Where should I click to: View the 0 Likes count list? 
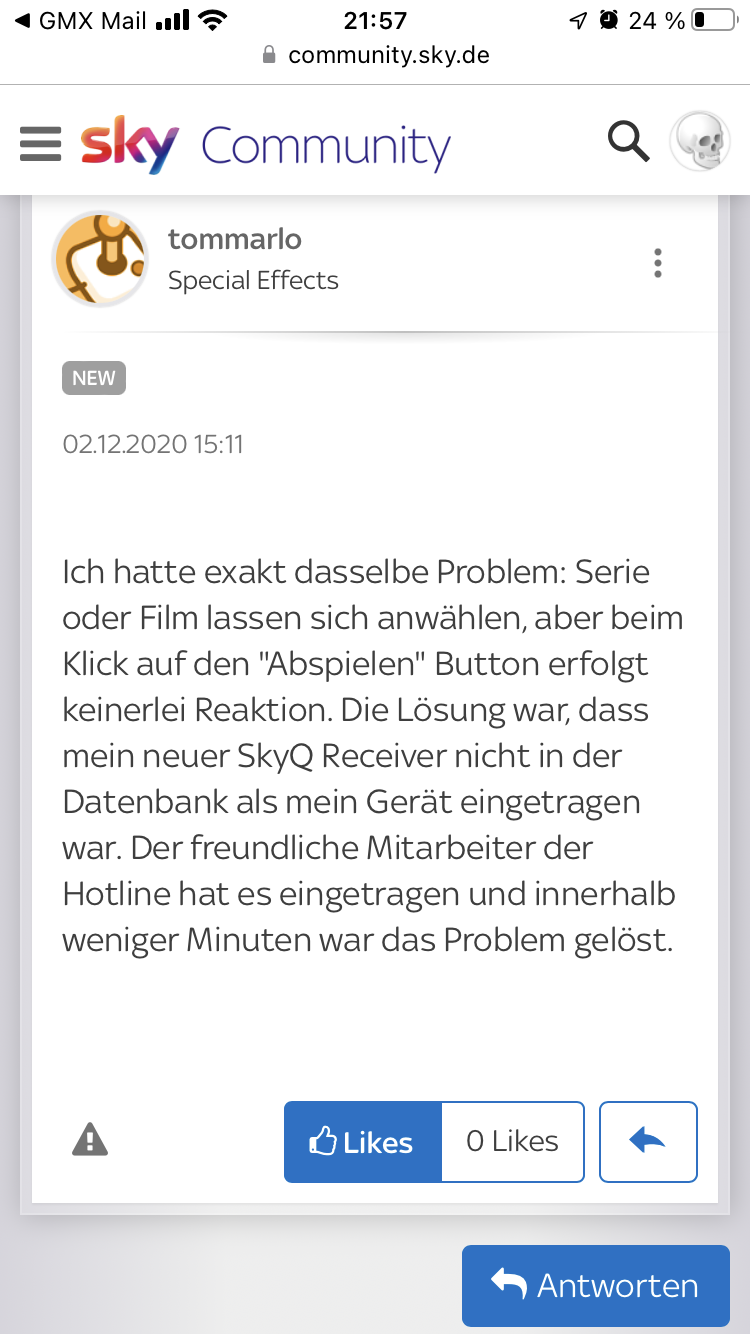[512, 1142]
